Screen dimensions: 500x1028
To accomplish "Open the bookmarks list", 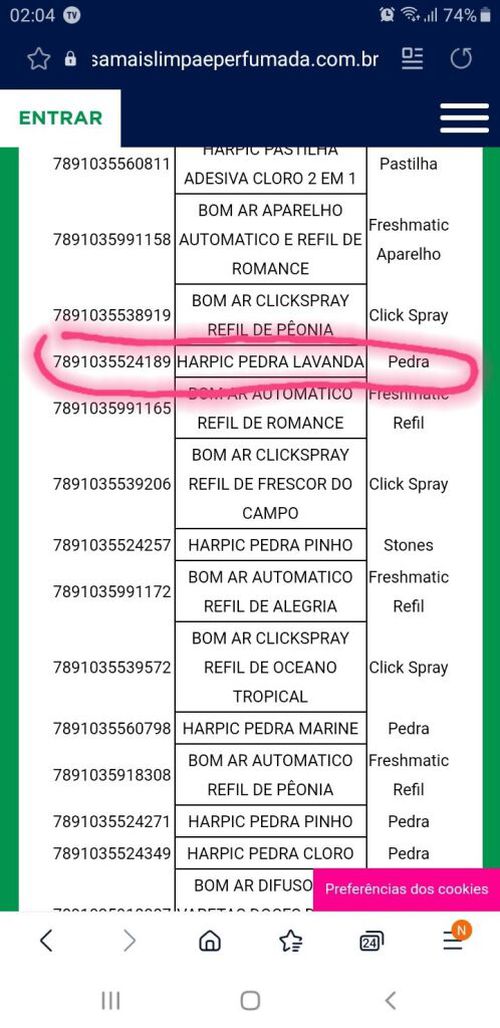I will [291, 941].
